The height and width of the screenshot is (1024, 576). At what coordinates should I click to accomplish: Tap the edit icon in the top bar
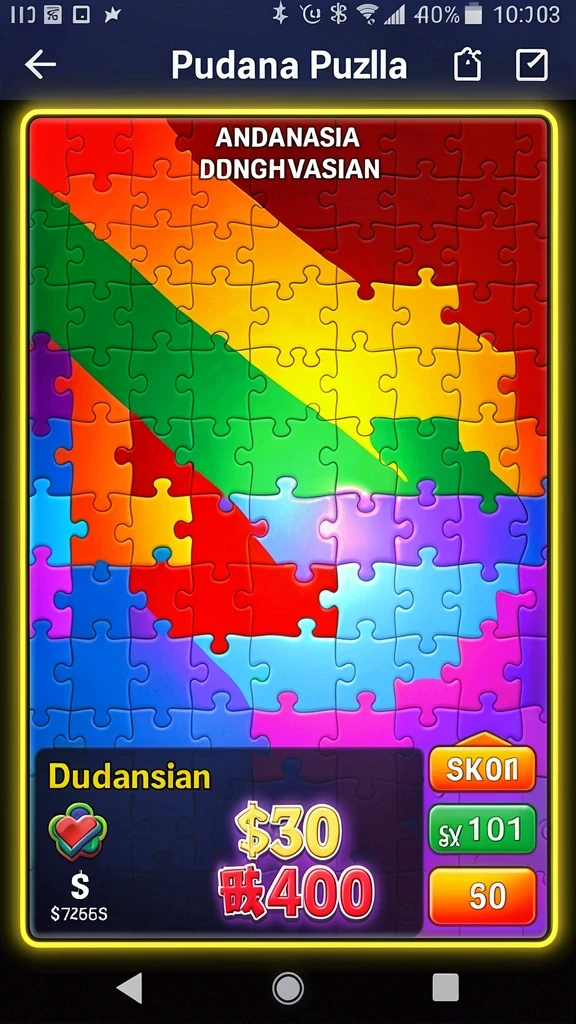532,65
